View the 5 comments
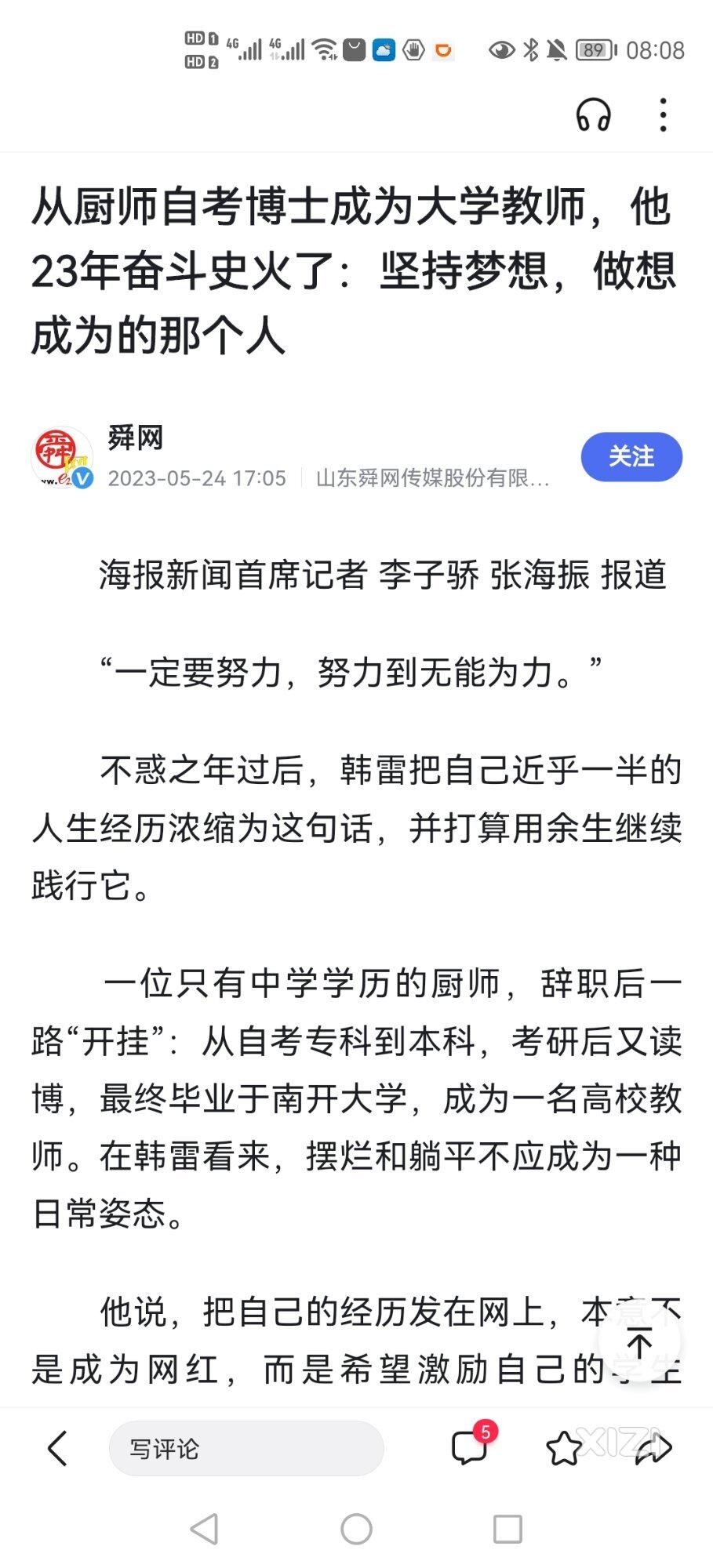Screen dimensions: 713x1568 (471, 1447)
